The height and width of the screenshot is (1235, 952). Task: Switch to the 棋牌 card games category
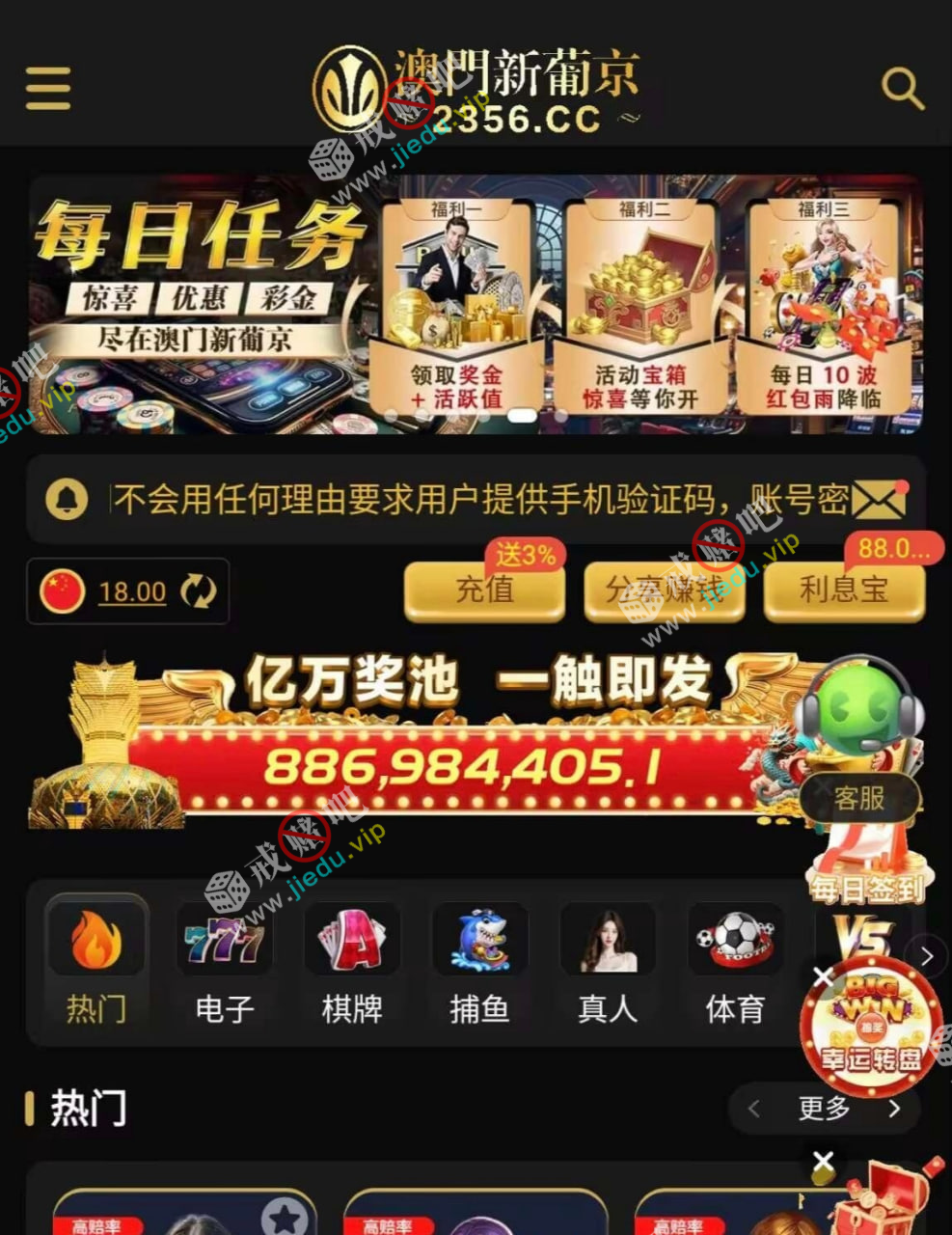pos(352,968)
